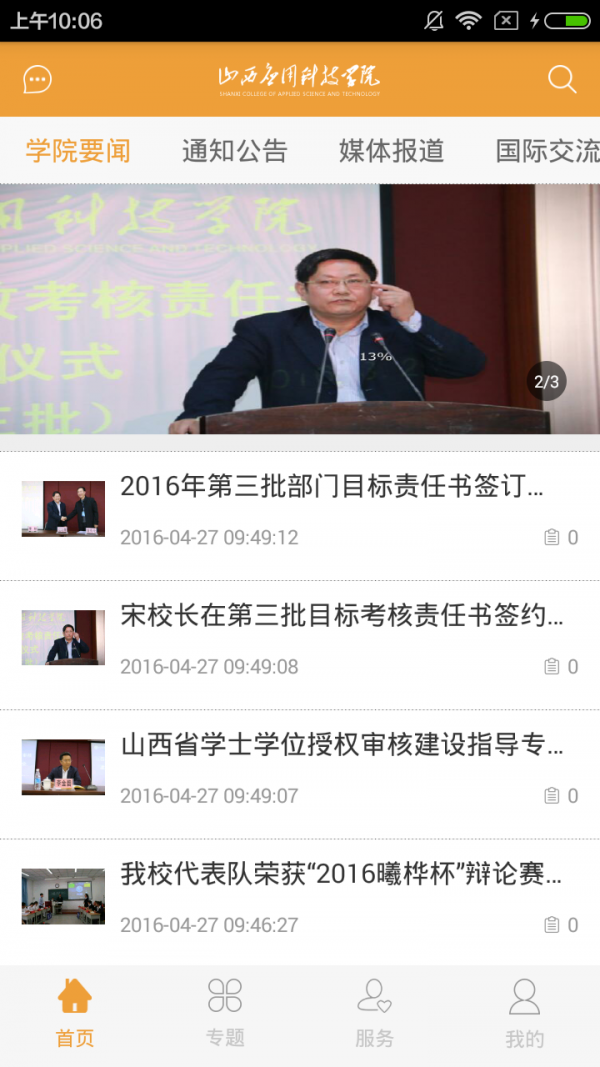The height and width of the screenshot is (1067, 600).
Task: Switch to the 国际交流 tab
Action: click(547, 151)
